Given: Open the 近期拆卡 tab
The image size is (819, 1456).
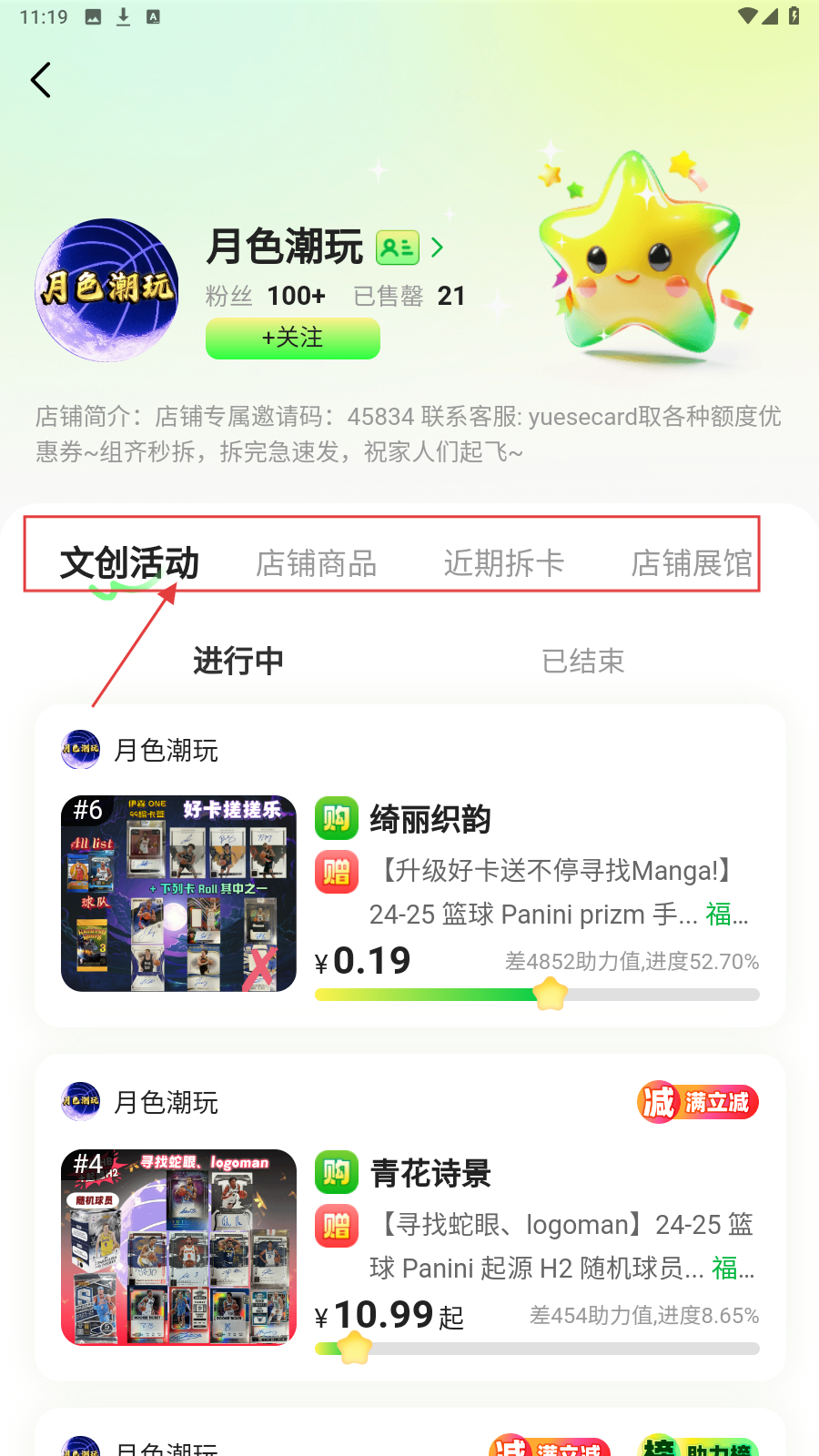Looking at the screenshot, I should tap(503, 563).
